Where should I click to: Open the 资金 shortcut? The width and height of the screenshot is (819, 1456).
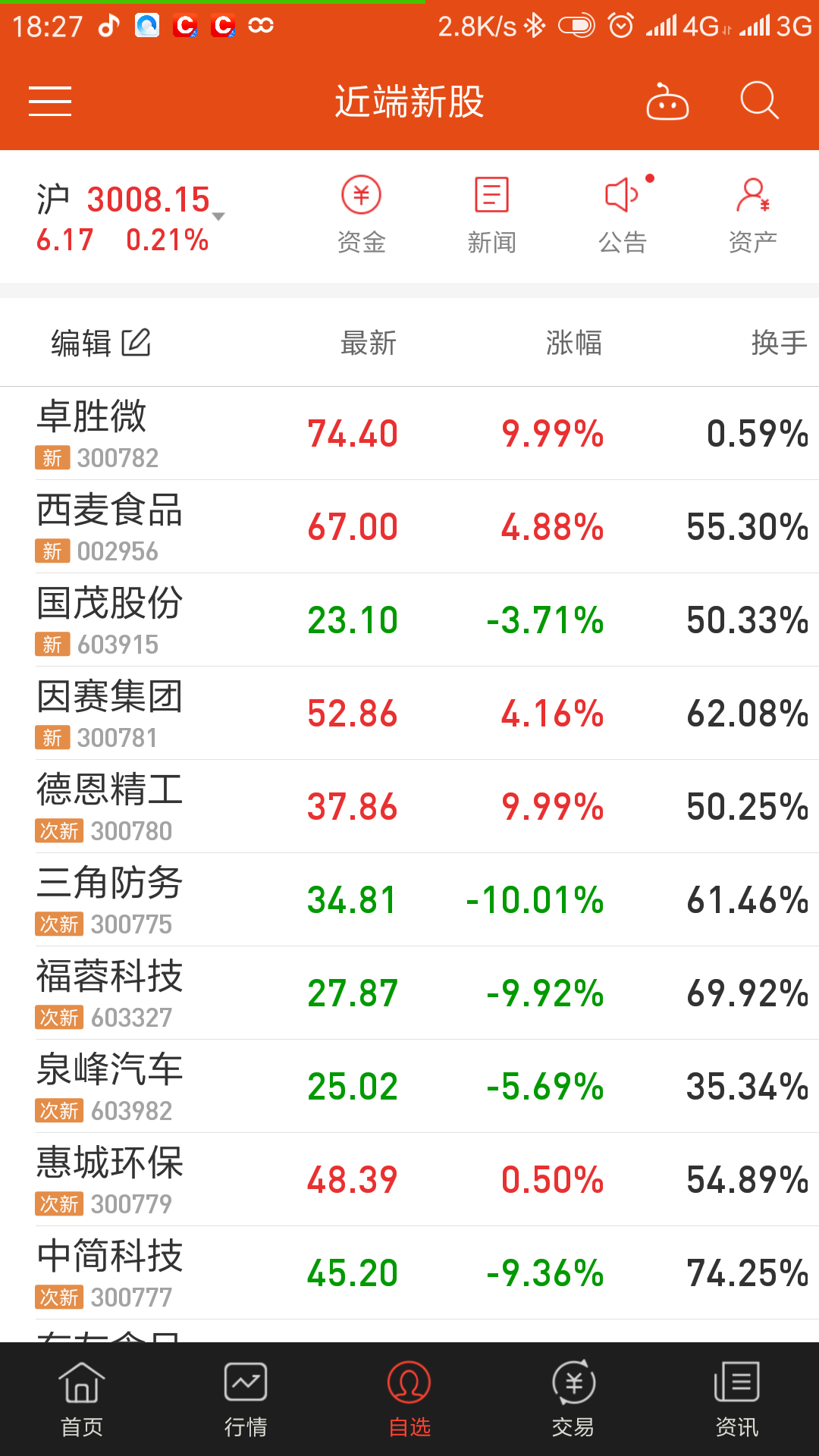[362, 215]
